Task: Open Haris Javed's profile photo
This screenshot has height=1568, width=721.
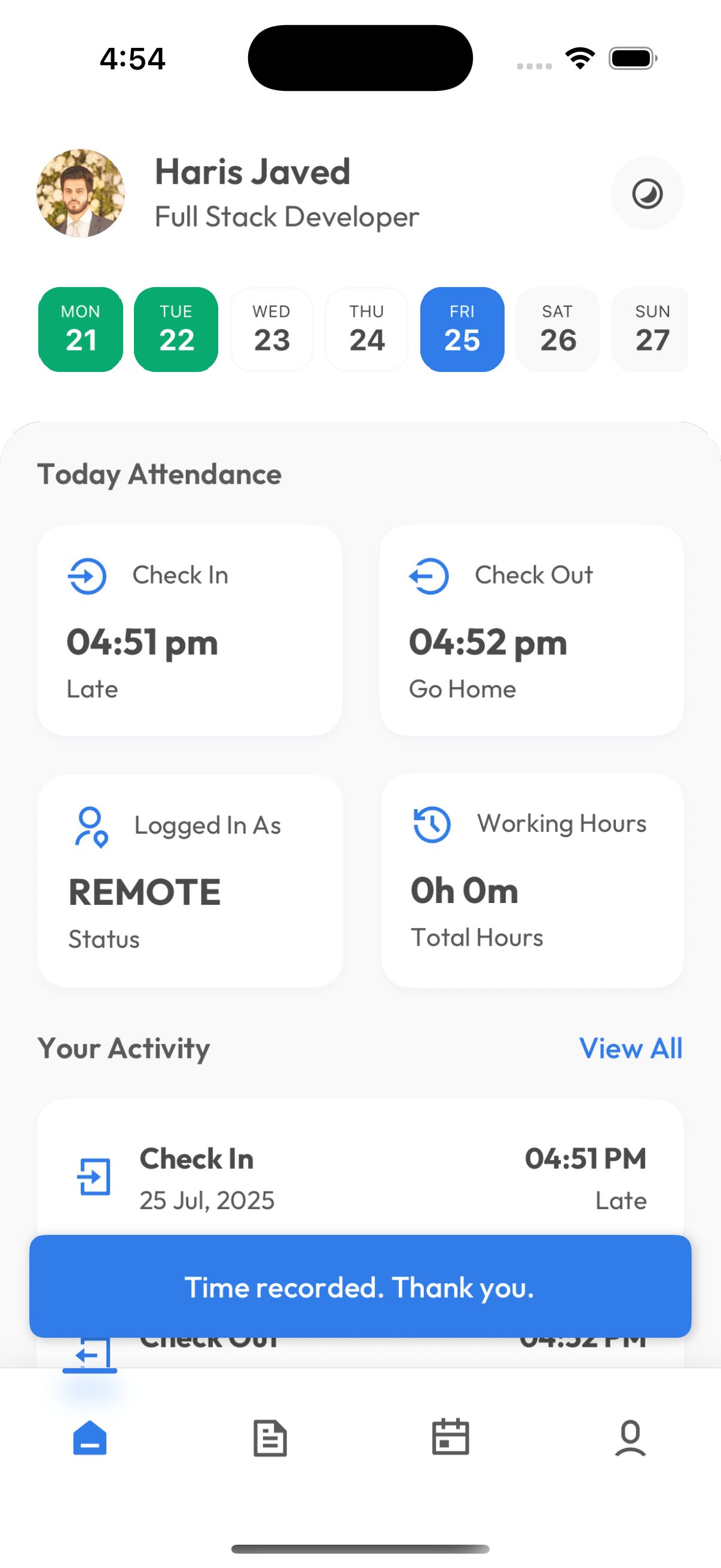Action: click(81, 193)
